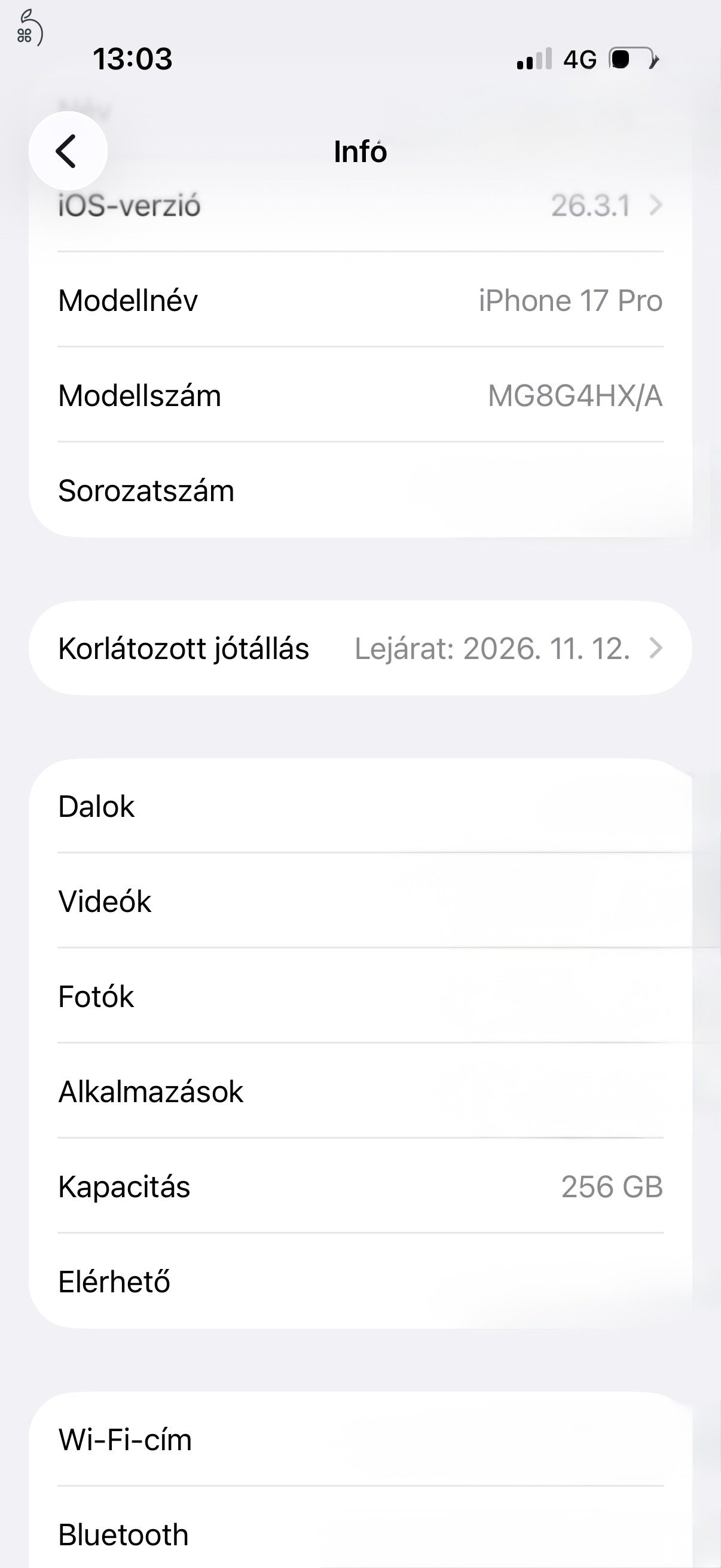Open the Info screen title
Viewport: 721px width, 1568px height.
point(360,152)
